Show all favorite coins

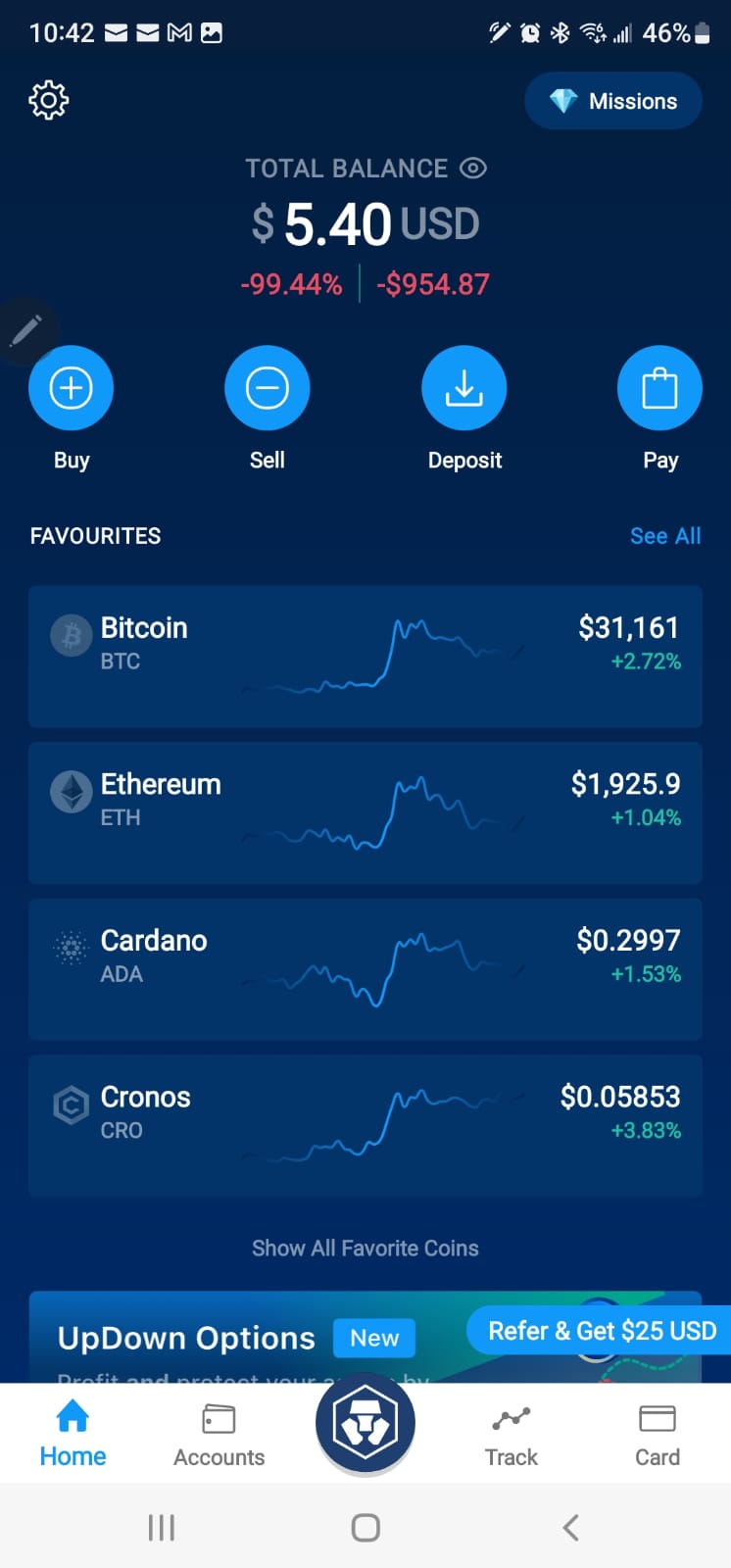(x=365, y=1248)
